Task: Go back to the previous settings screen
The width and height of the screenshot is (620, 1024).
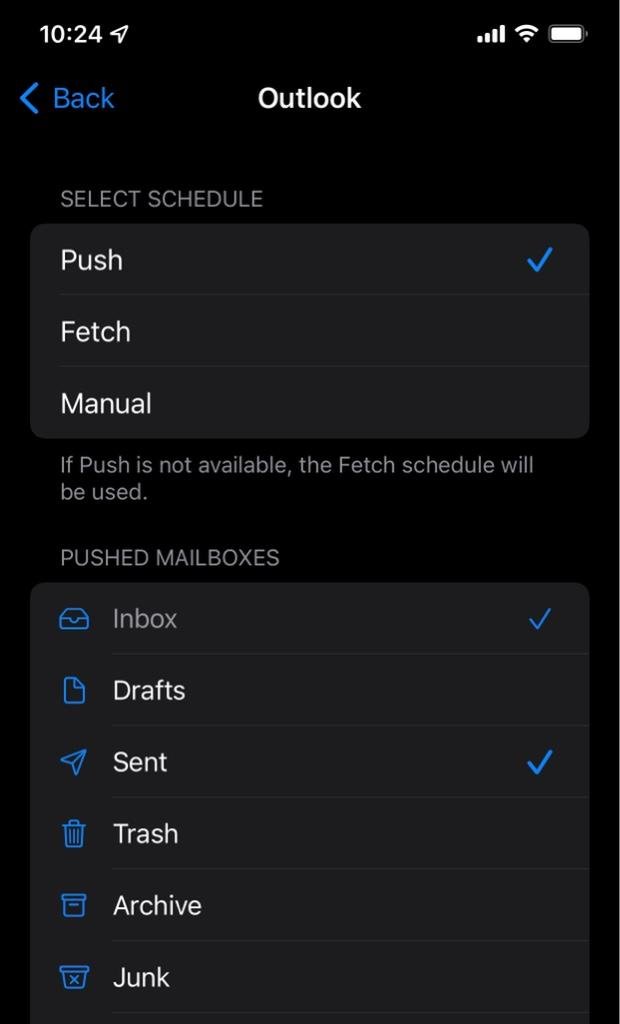Action: point(67,98)
